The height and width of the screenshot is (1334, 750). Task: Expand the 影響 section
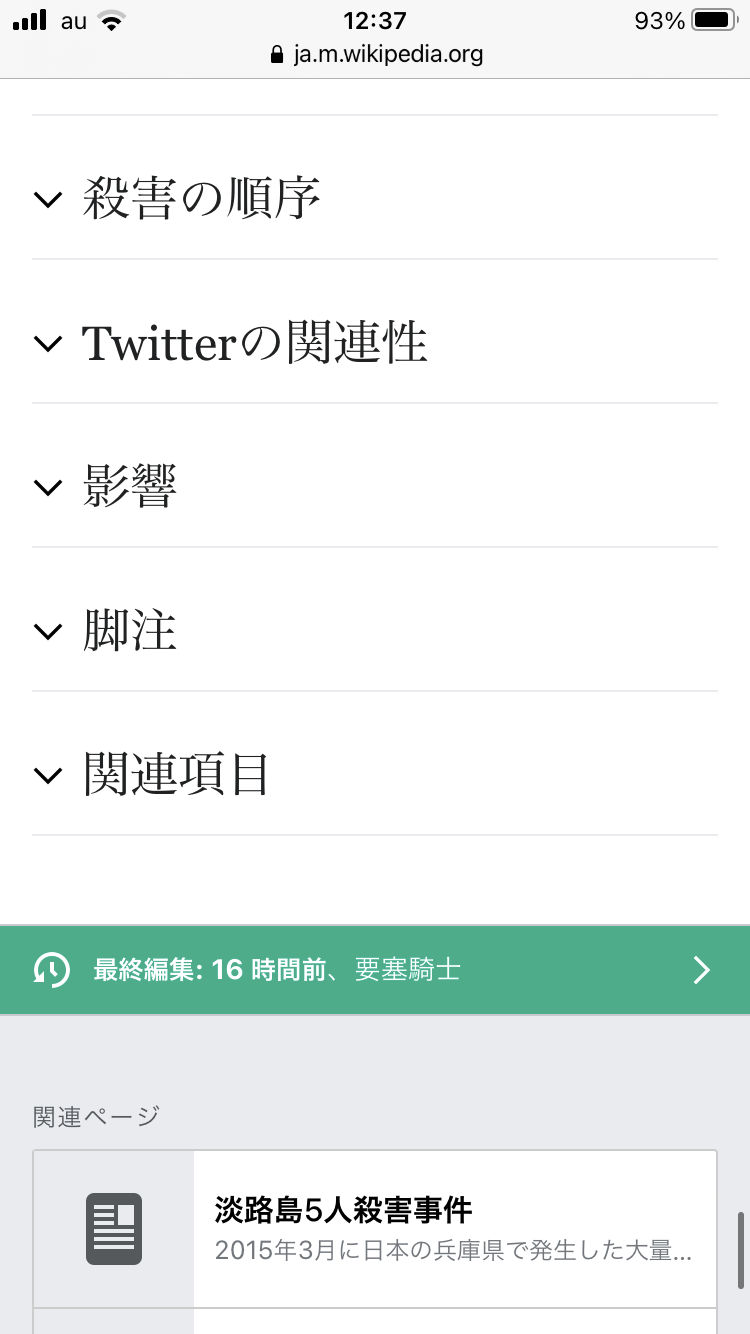tap(130, 487)
